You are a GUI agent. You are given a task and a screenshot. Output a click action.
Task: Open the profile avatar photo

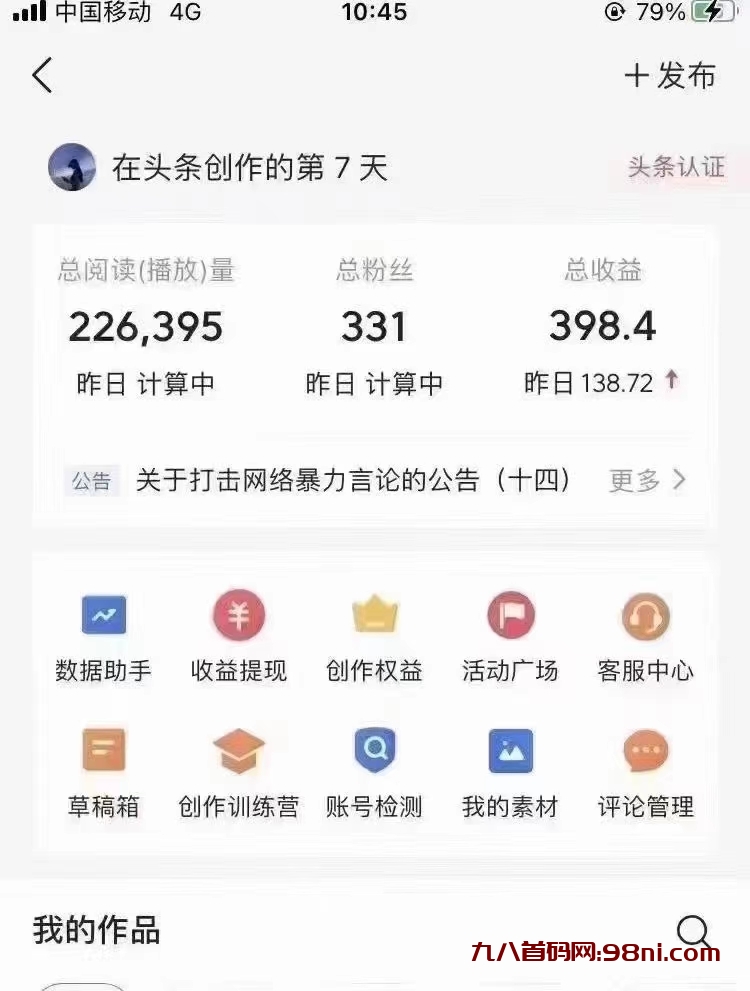(x=71, y=167)
